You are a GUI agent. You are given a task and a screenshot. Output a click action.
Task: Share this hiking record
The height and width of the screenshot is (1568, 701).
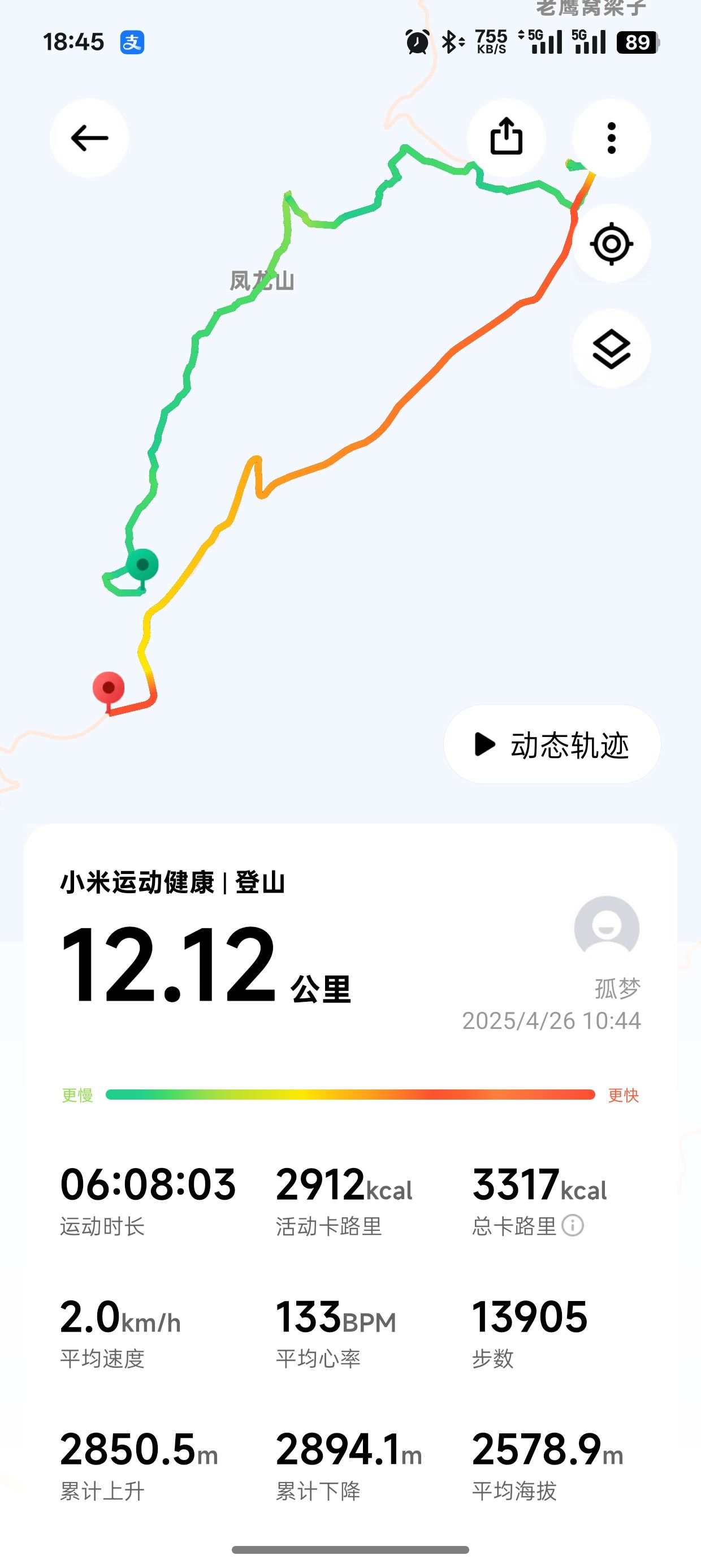(507, 137)
